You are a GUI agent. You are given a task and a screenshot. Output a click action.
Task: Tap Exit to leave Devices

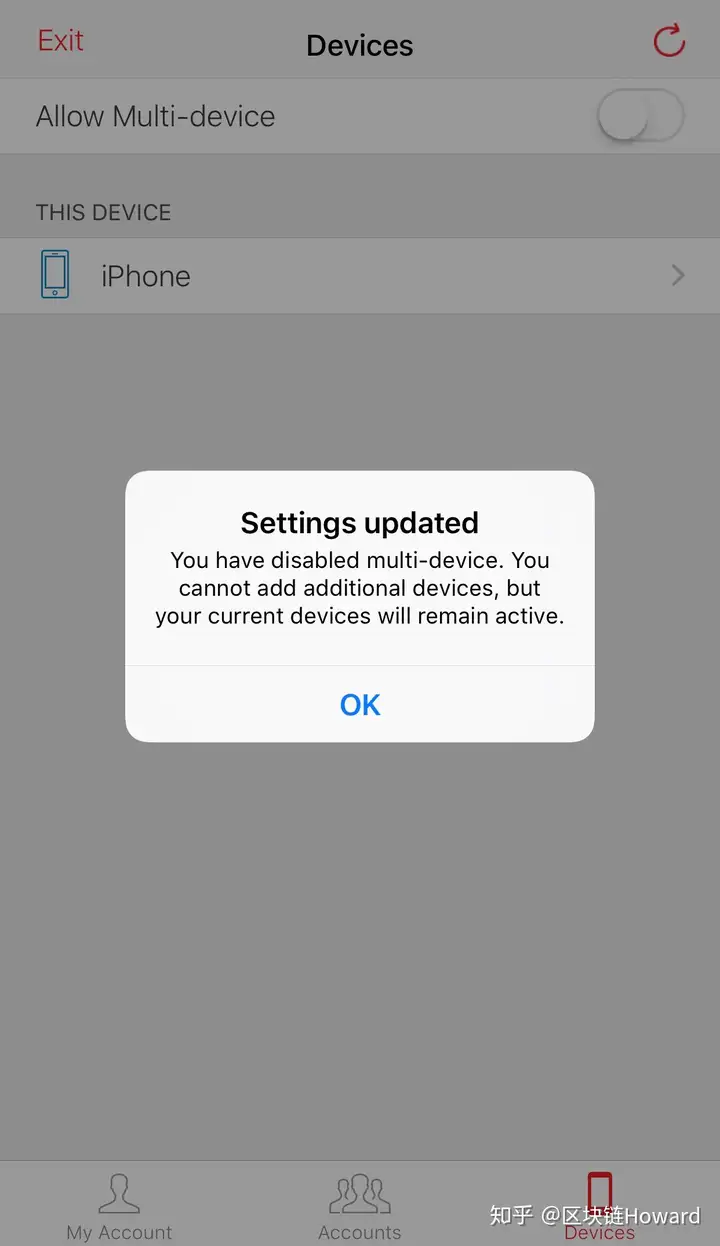click(61, 41)
